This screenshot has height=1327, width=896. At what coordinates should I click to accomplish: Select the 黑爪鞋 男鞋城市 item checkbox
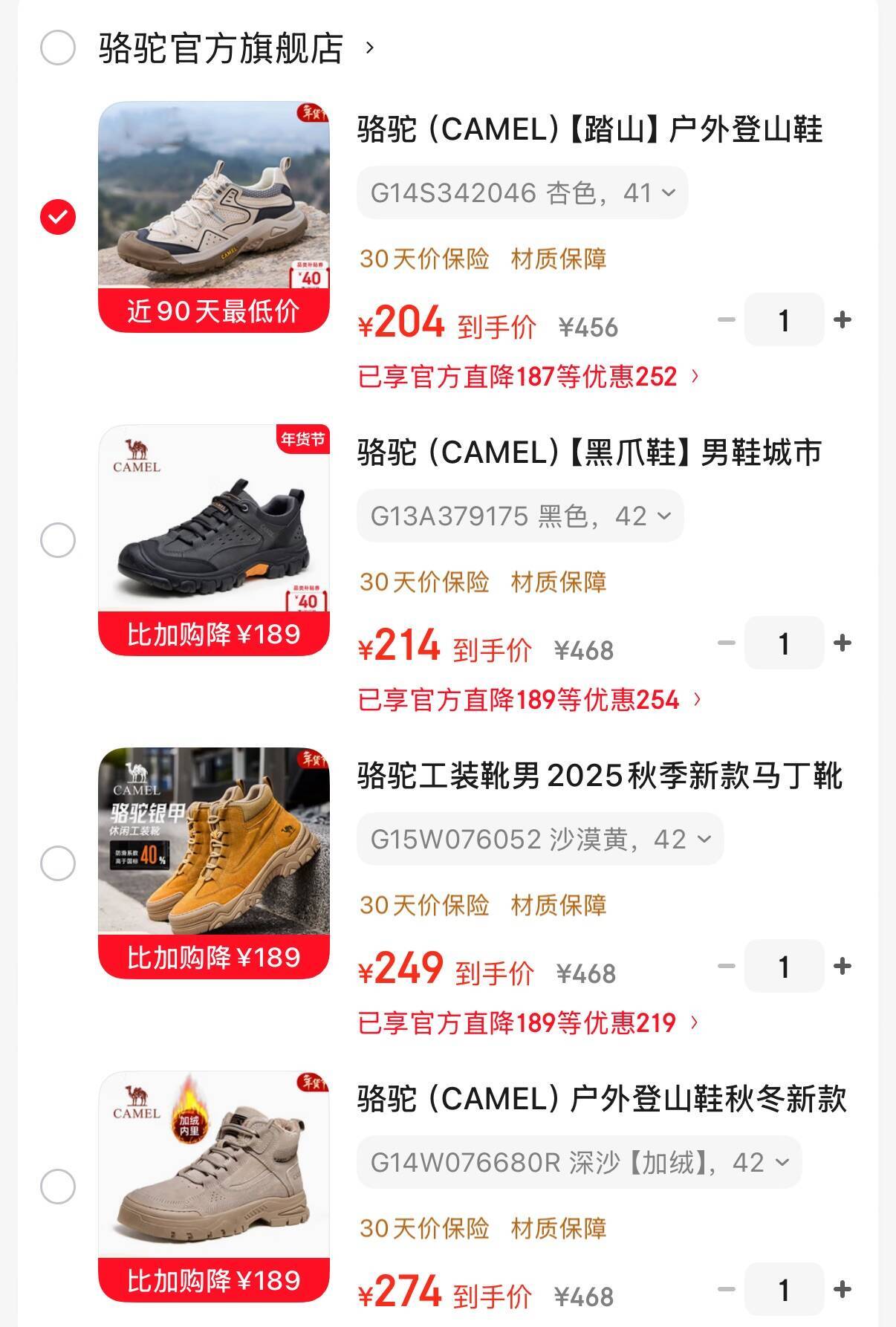point(57,540)
